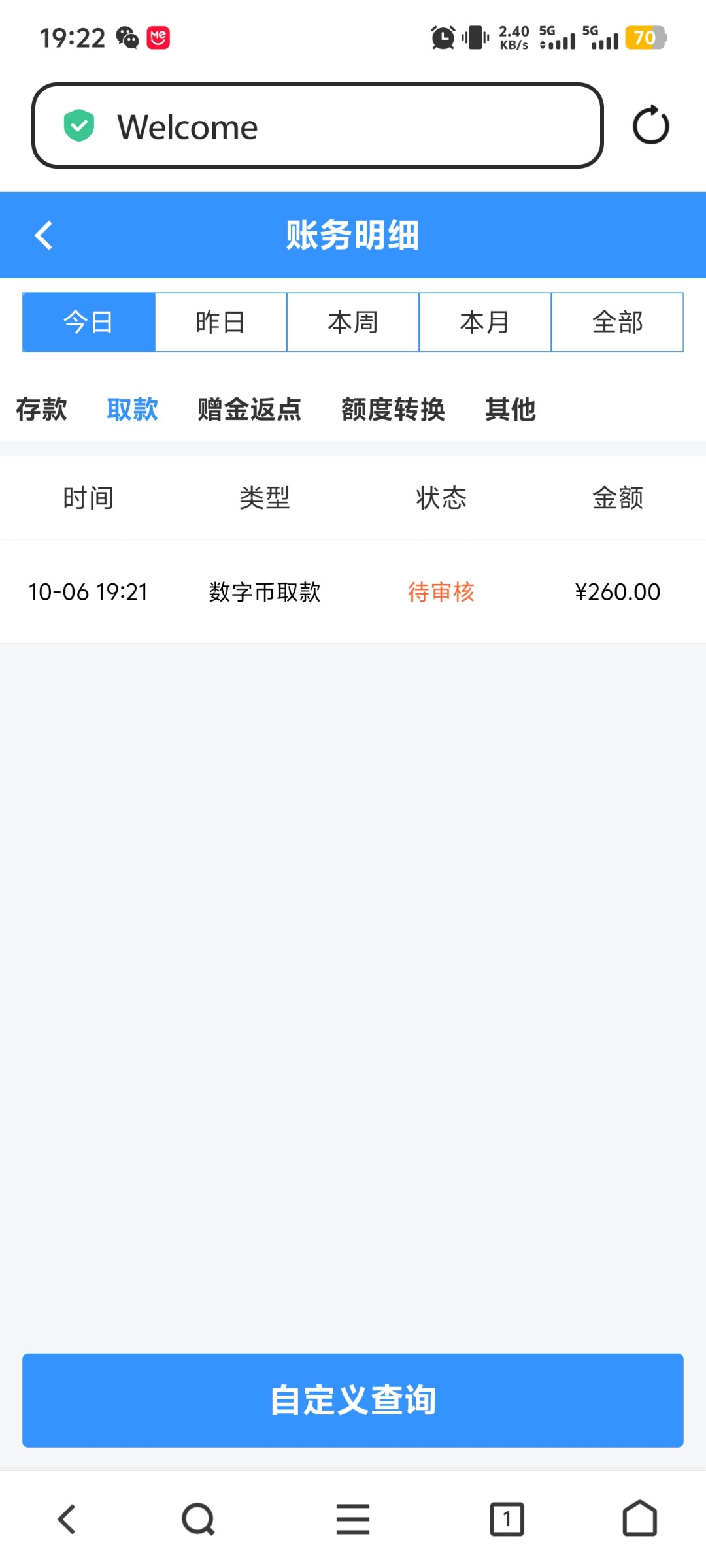Image resolution: width=706 pixels, height=1568 pixels.
Task: Tap the Welcome address bar
Action: [317, 125]
